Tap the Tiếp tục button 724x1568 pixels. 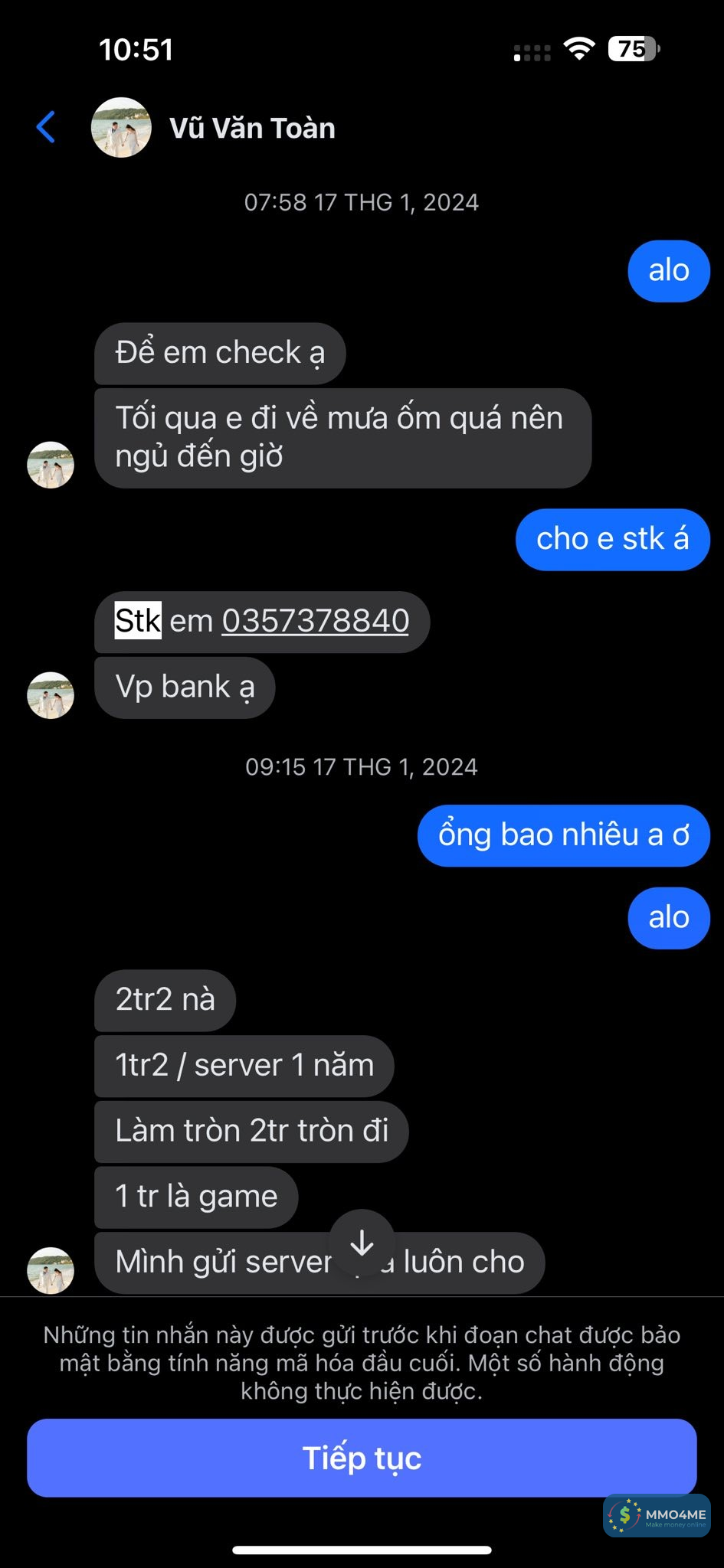pyautogui.click(x=362, y=1458)
